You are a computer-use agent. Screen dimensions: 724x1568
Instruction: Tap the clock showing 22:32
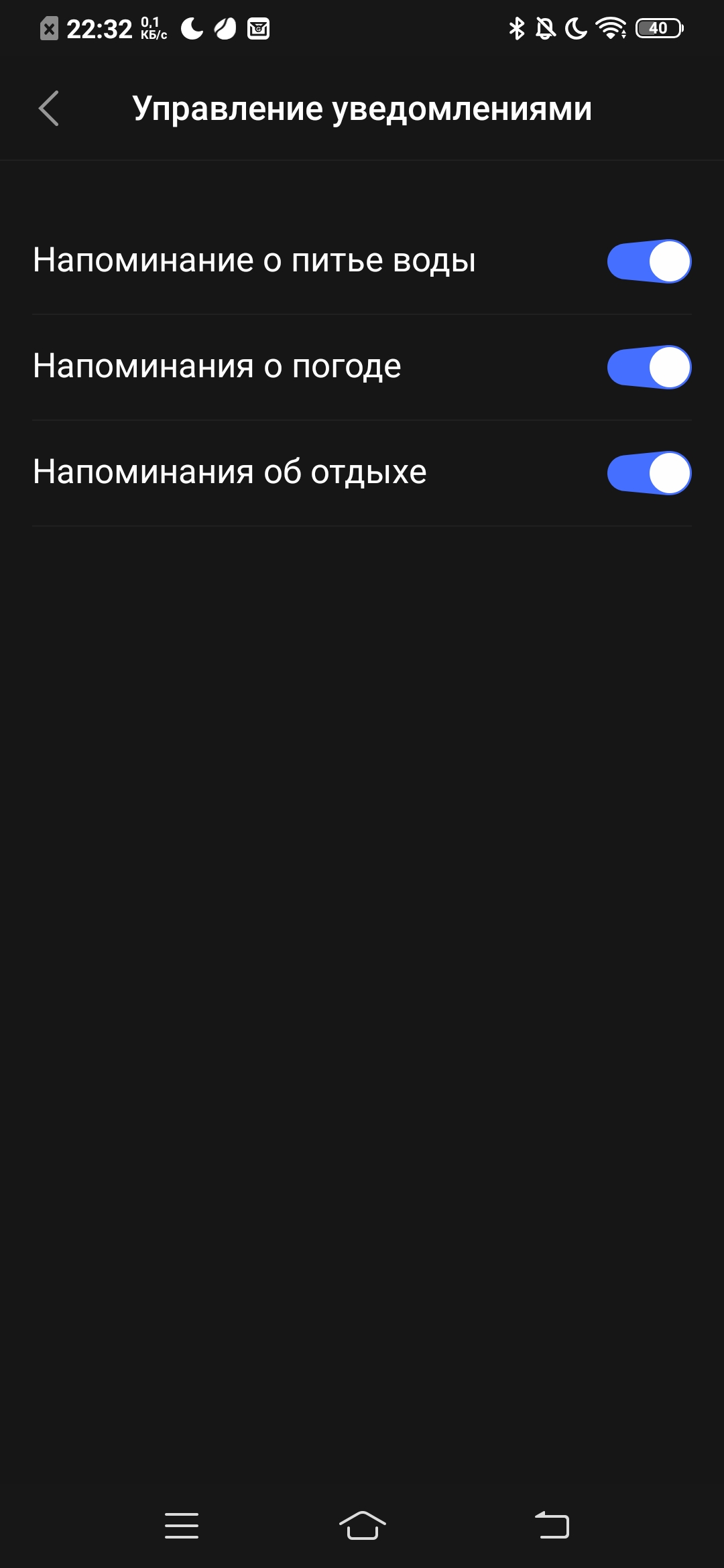click(99, 27)
